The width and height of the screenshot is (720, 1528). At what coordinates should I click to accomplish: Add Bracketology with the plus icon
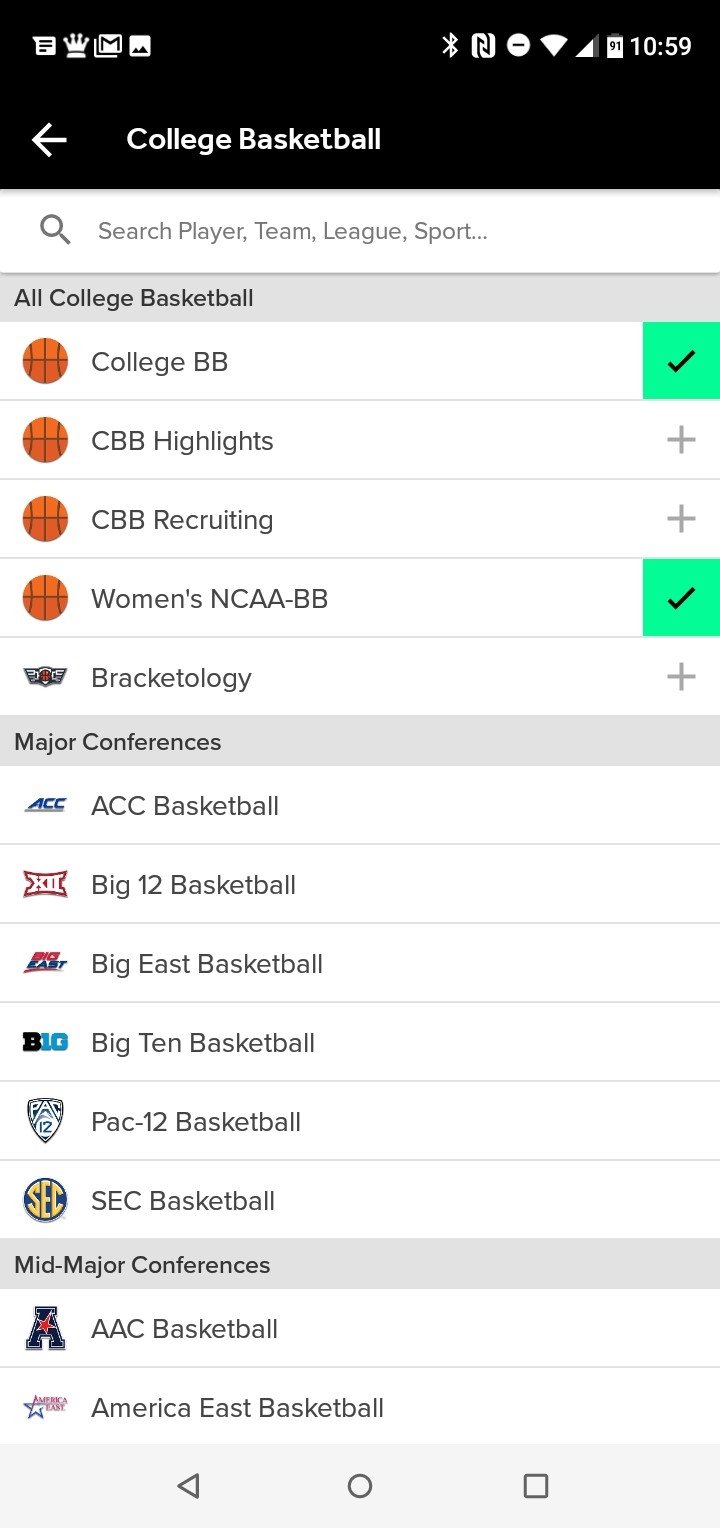pos(681,677)
